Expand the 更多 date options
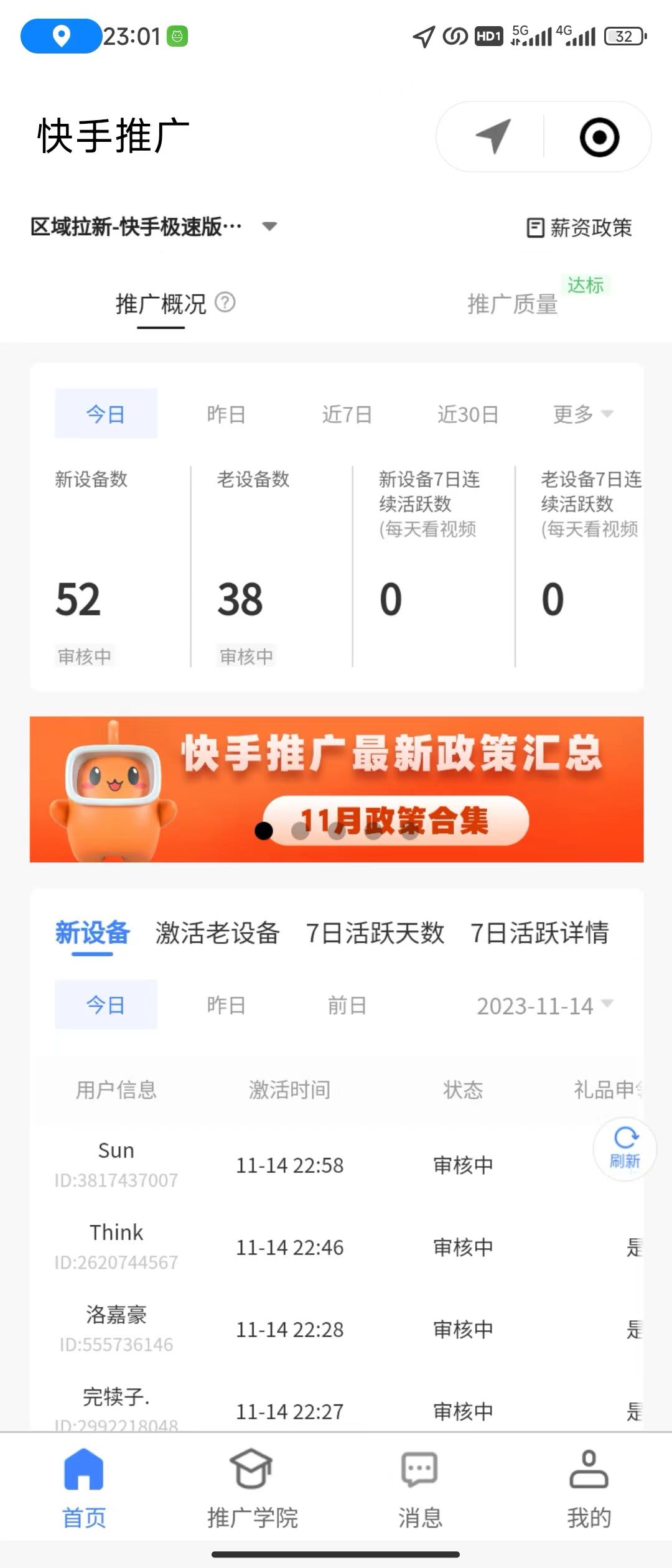 [x=582, y=414]
